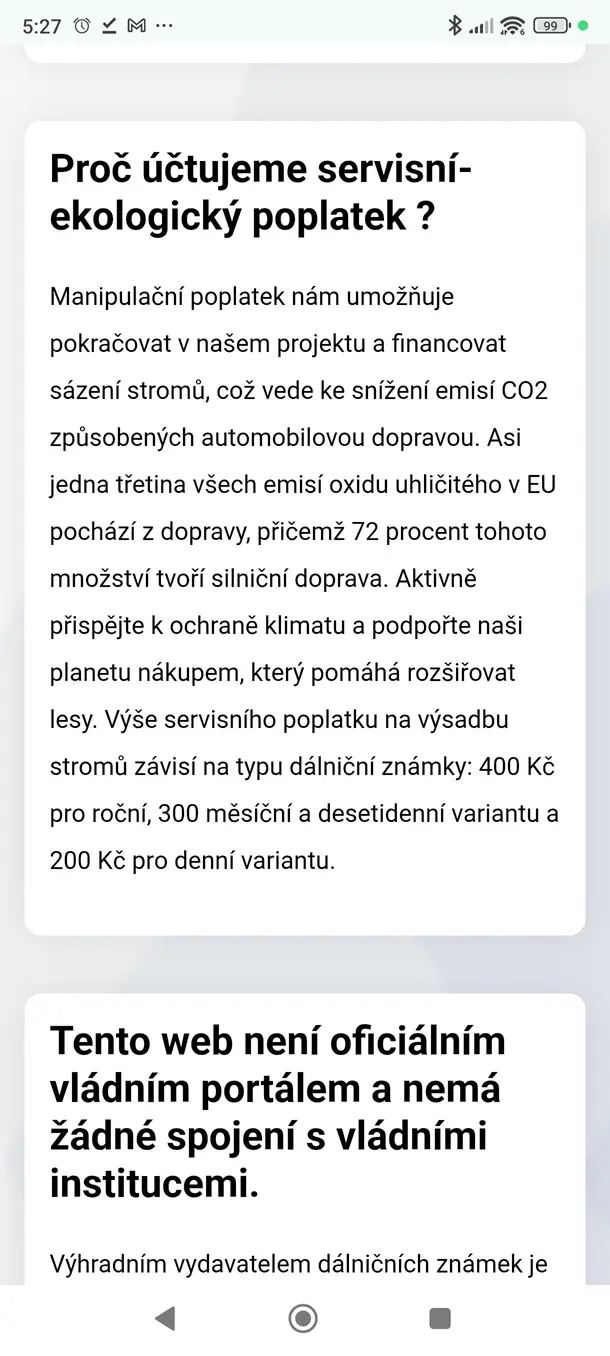Go to the home screen

[303, 1318]
